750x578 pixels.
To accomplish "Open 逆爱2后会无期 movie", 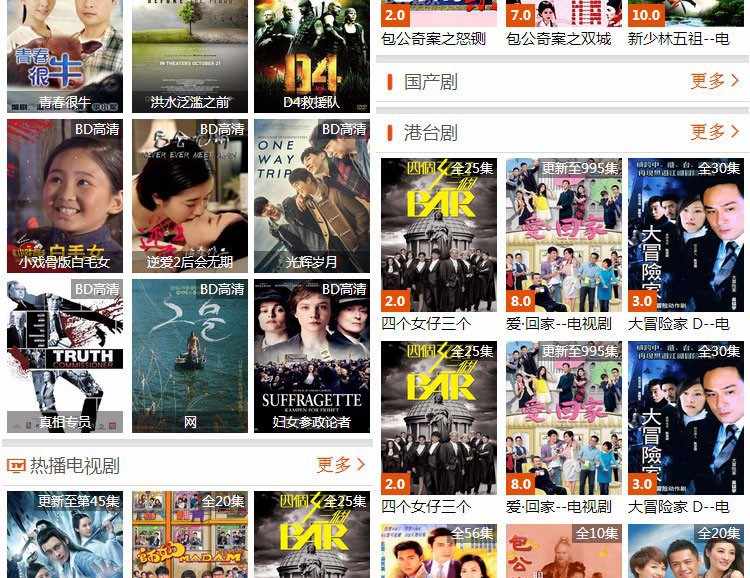I will tap(189, 195).
